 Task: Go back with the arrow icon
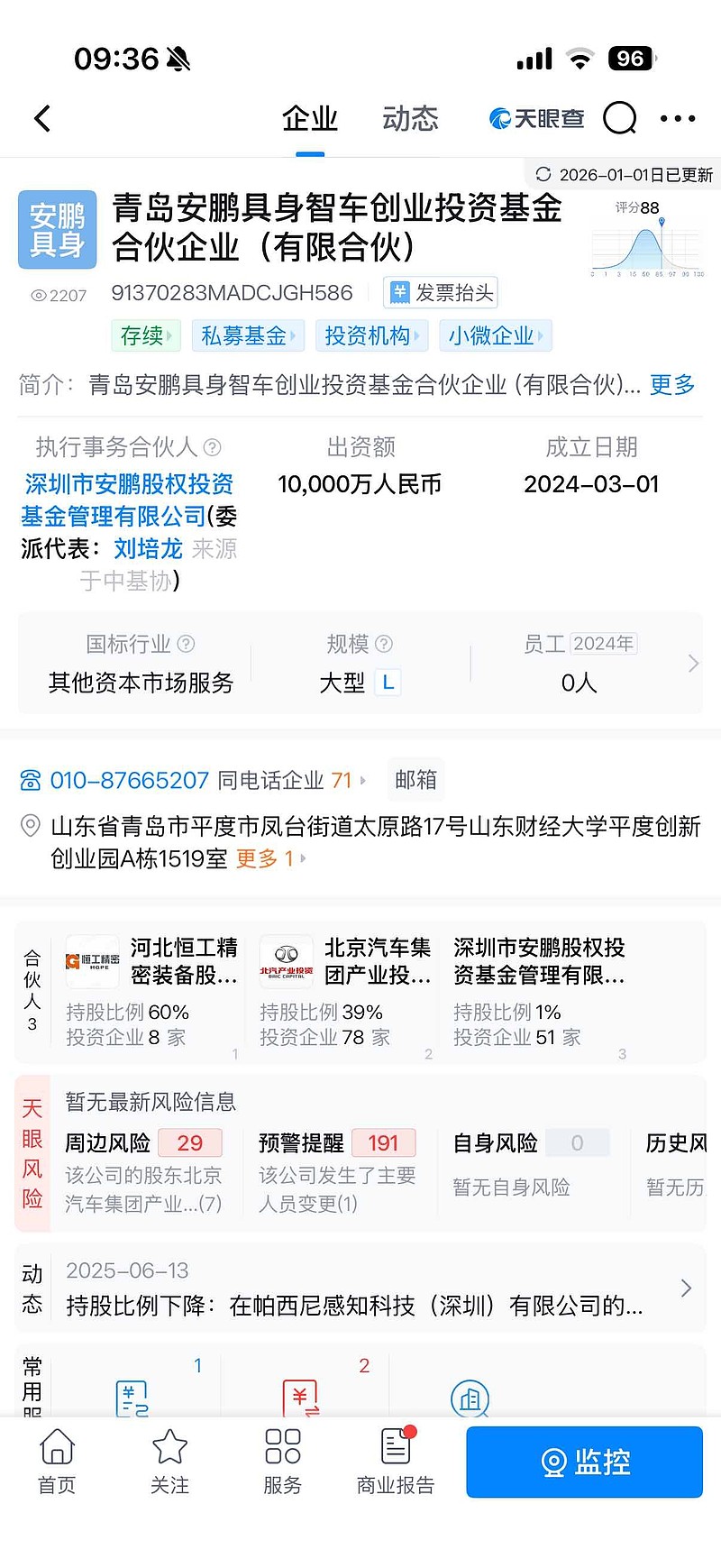41,118
